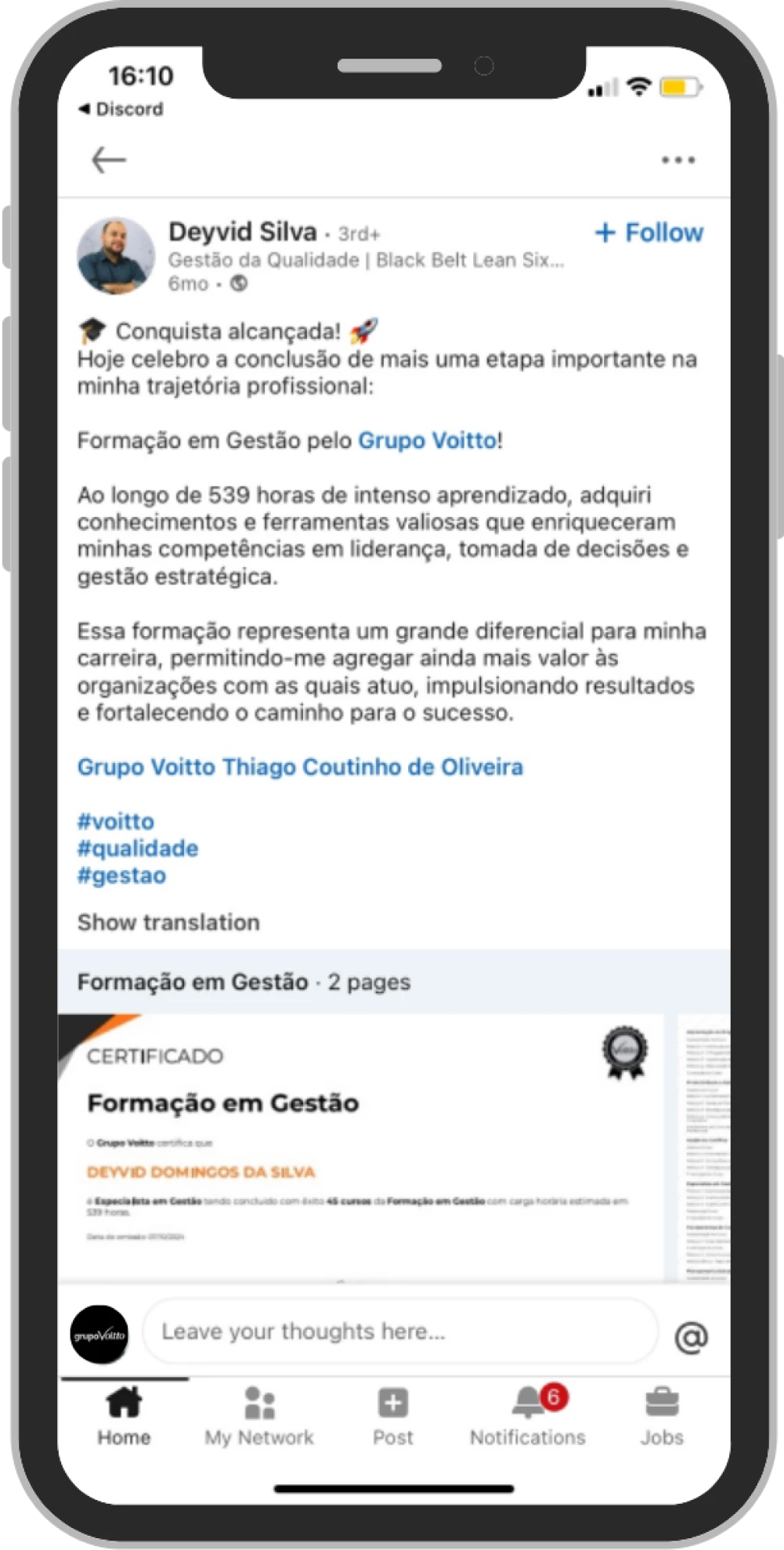Switch to the Home tab

coord(124,1415)
